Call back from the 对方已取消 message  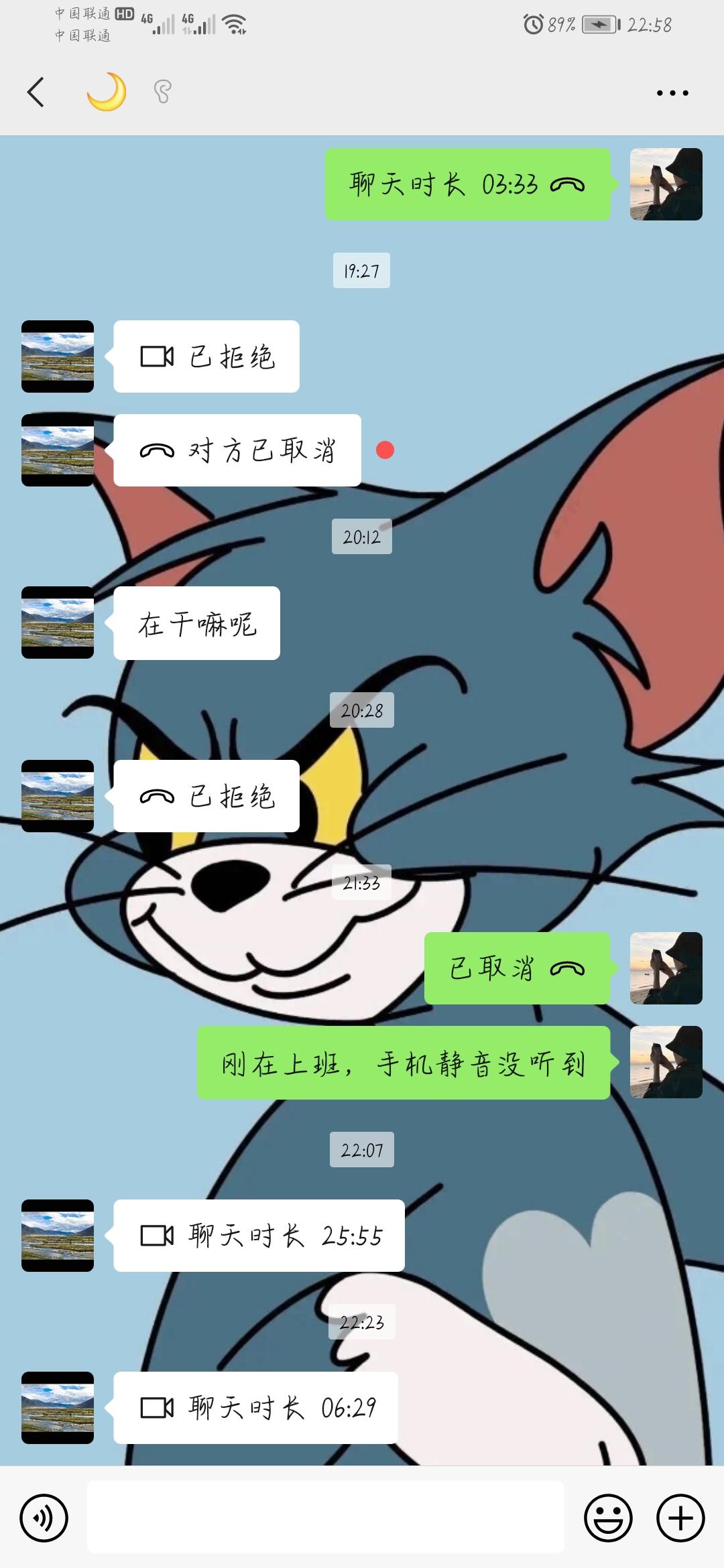tap(237, 450)
